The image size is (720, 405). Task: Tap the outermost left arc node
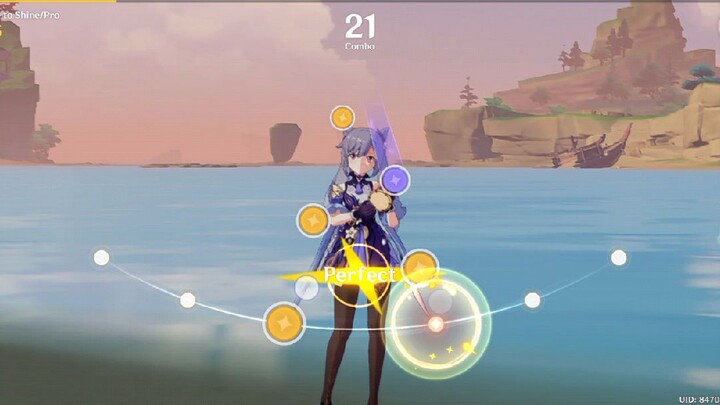pos(101,258)
